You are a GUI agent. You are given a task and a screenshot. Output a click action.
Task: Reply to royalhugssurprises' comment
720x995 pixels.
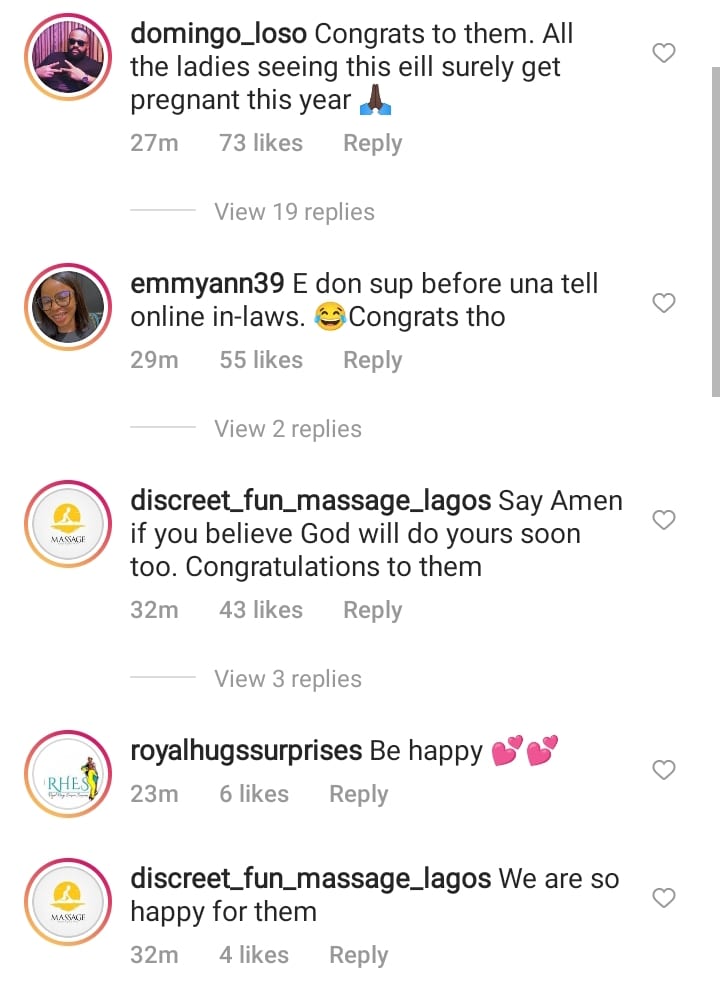tap(358, 794)
